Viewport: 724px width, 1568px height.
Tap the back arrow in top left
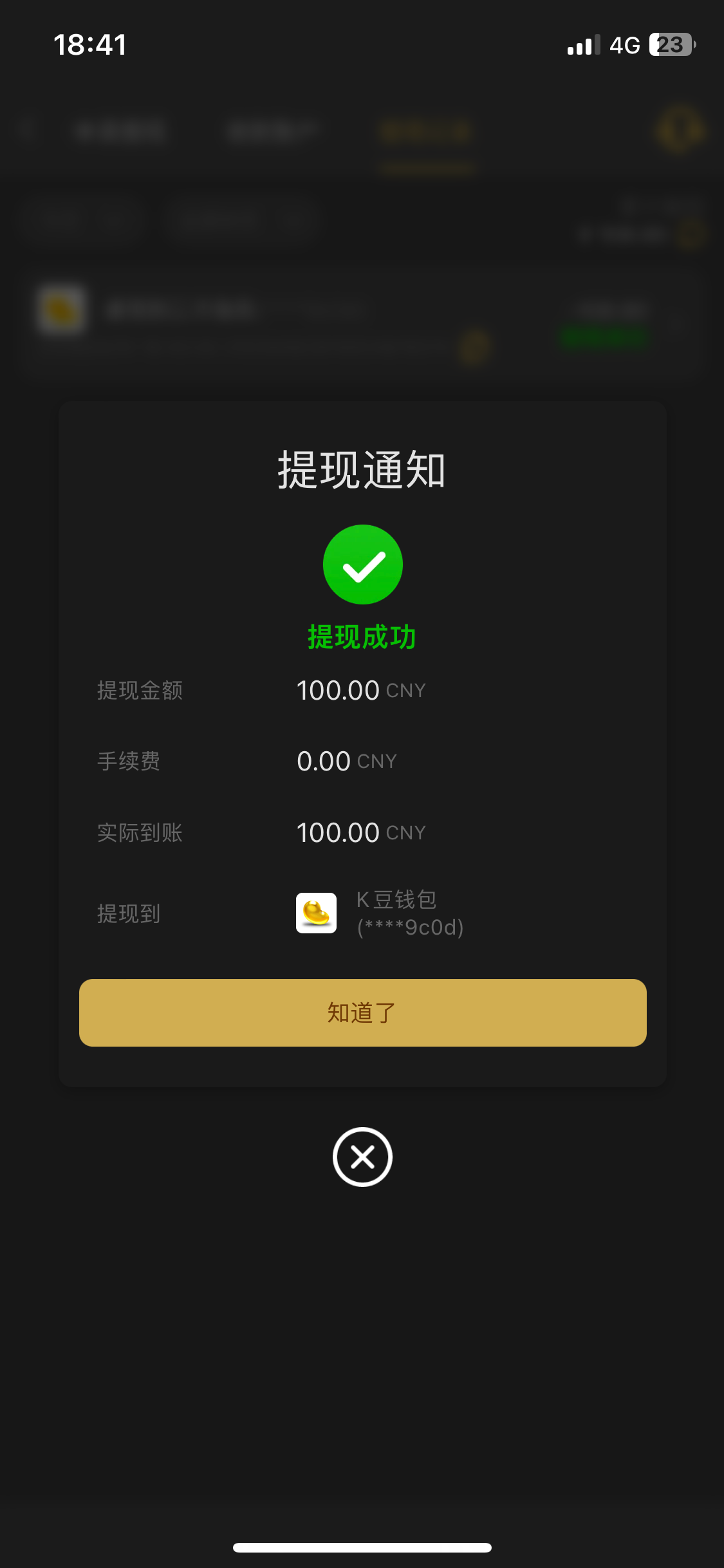coord(27,129)
